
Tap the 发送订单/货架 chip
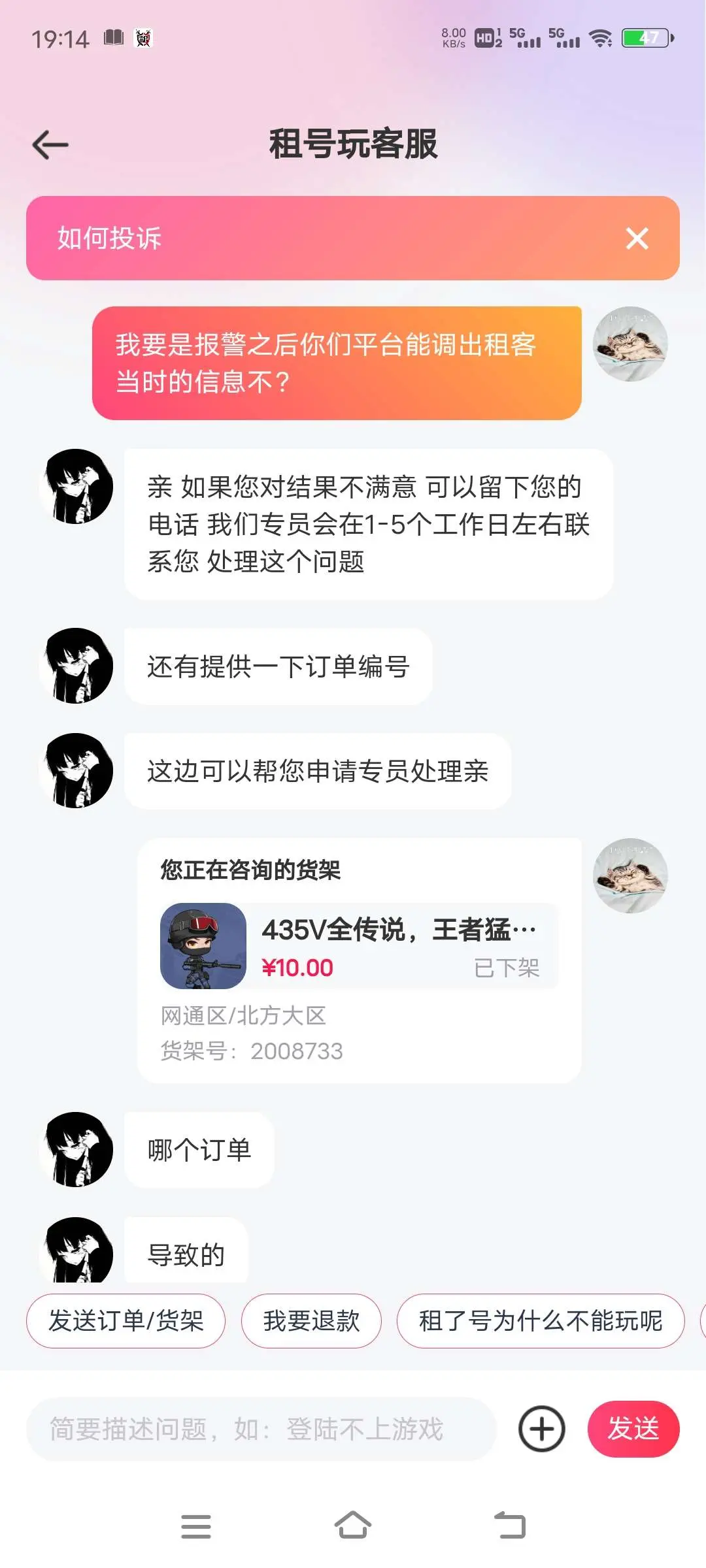pyautogui.click(x=126, y=1321)
